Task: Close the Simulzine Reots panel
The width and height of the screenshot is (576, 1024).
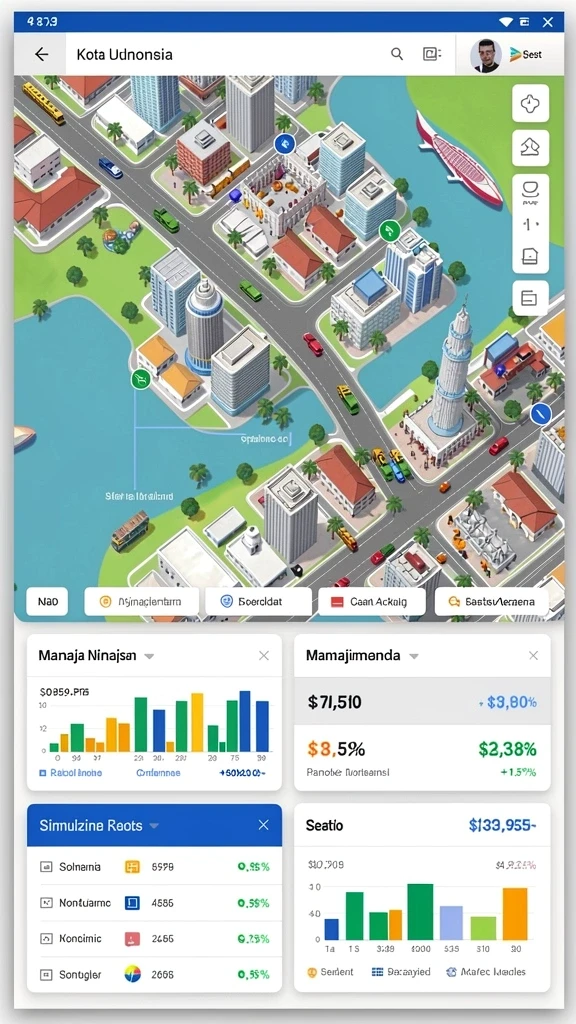Action: coord(263,825)
